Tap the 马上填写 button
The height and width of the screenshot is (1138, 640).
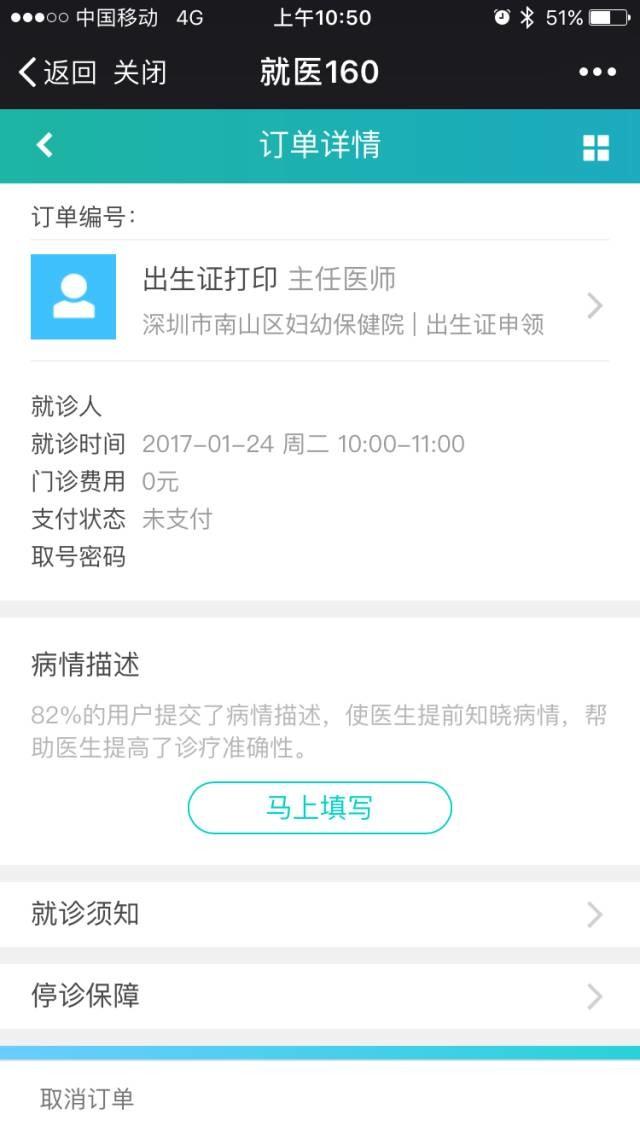[320, 807]
